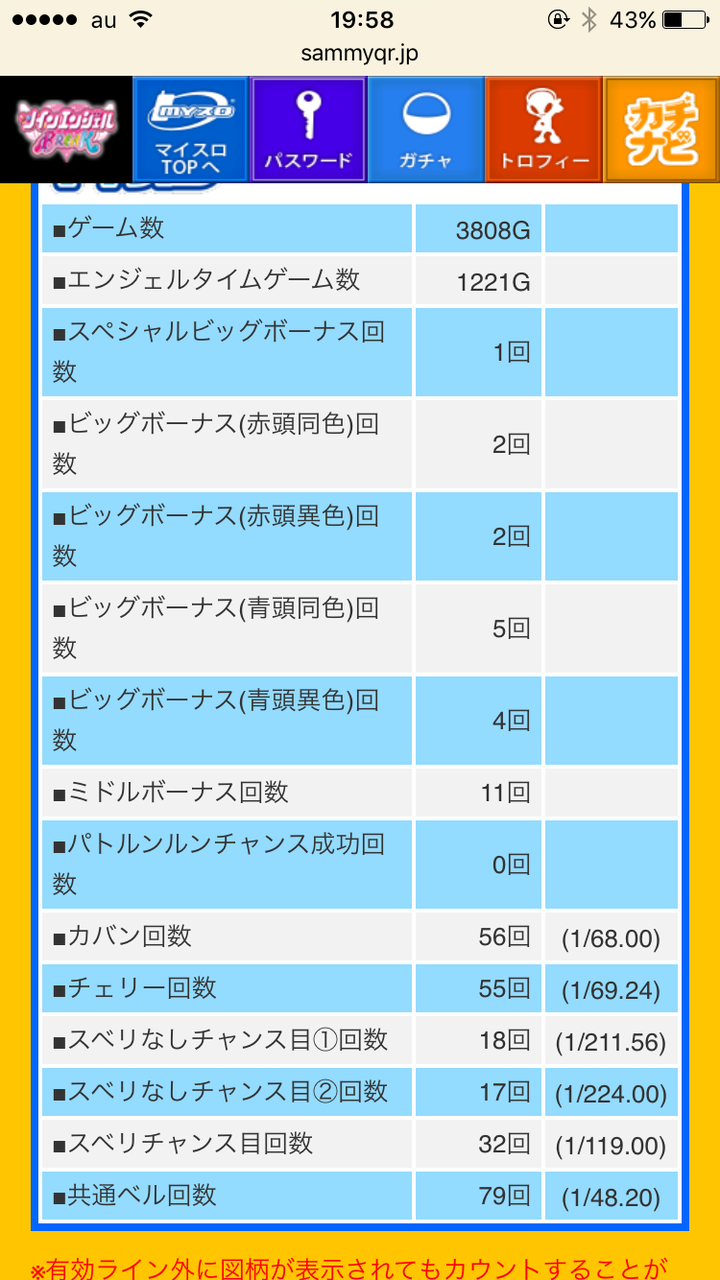The height and width of the screenshot is (1280, 720).
Task: Open the orange カチ盛り button
Action: click(661, 130)
